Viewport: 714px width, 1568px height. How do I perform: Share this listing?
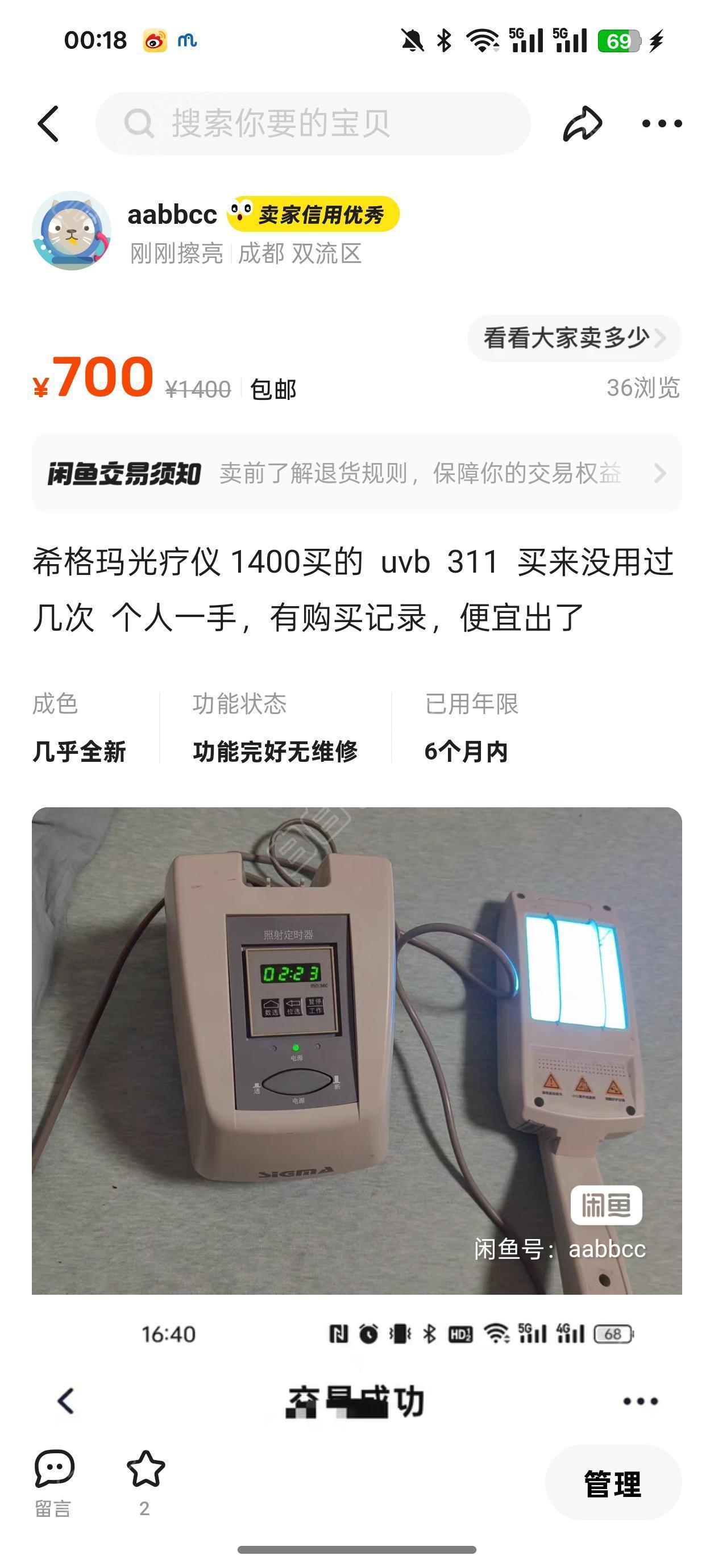[x=583, y=124]
